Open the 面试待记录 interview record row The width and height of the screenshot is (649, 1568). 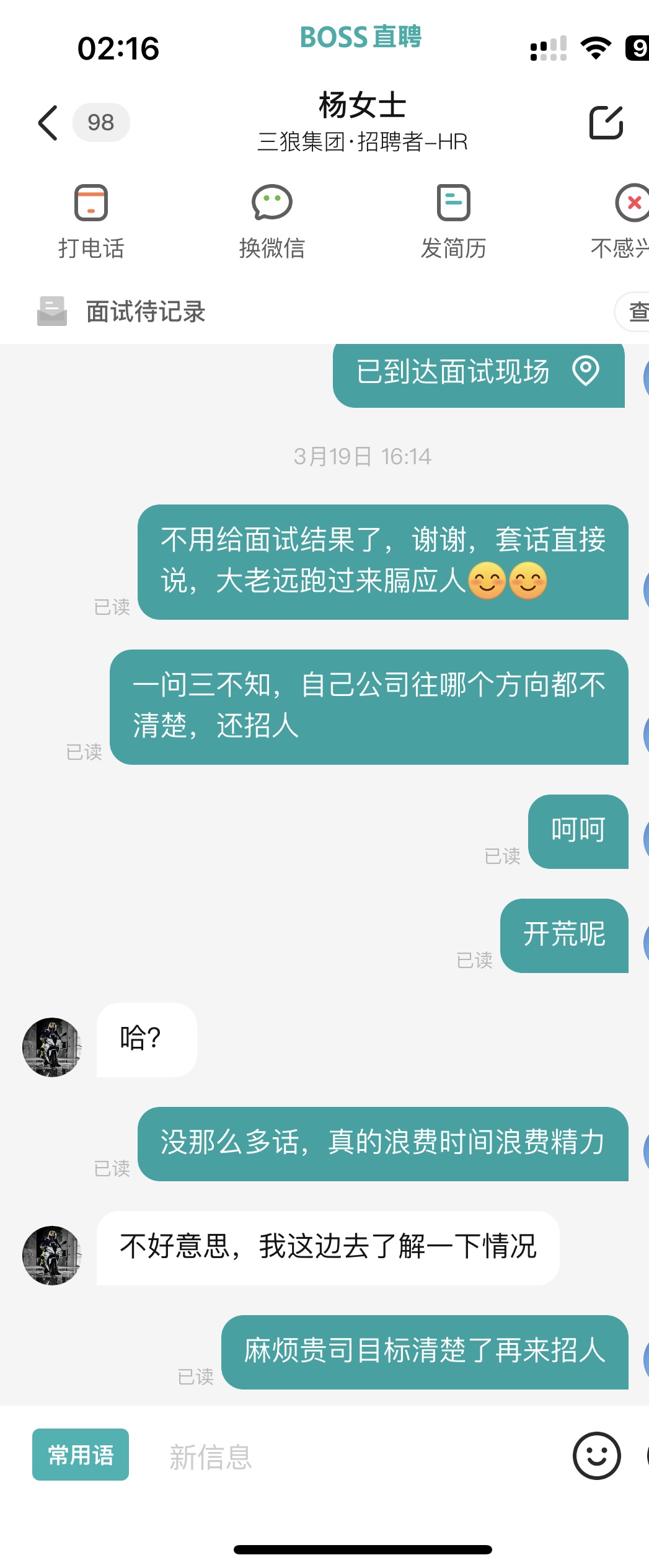point(146,311)
